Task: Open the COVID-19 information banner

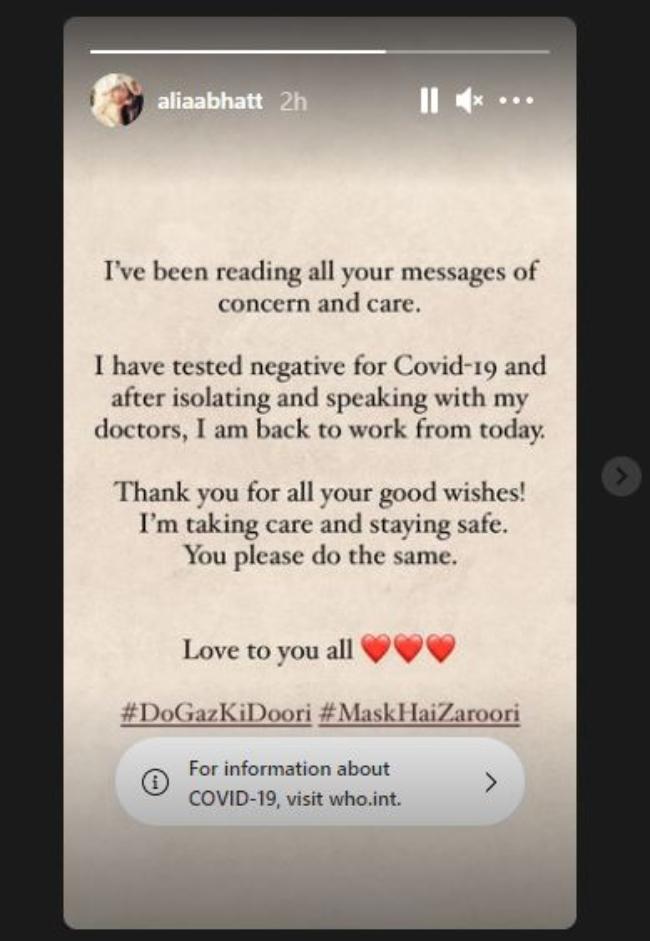Action: click(320, 783)
